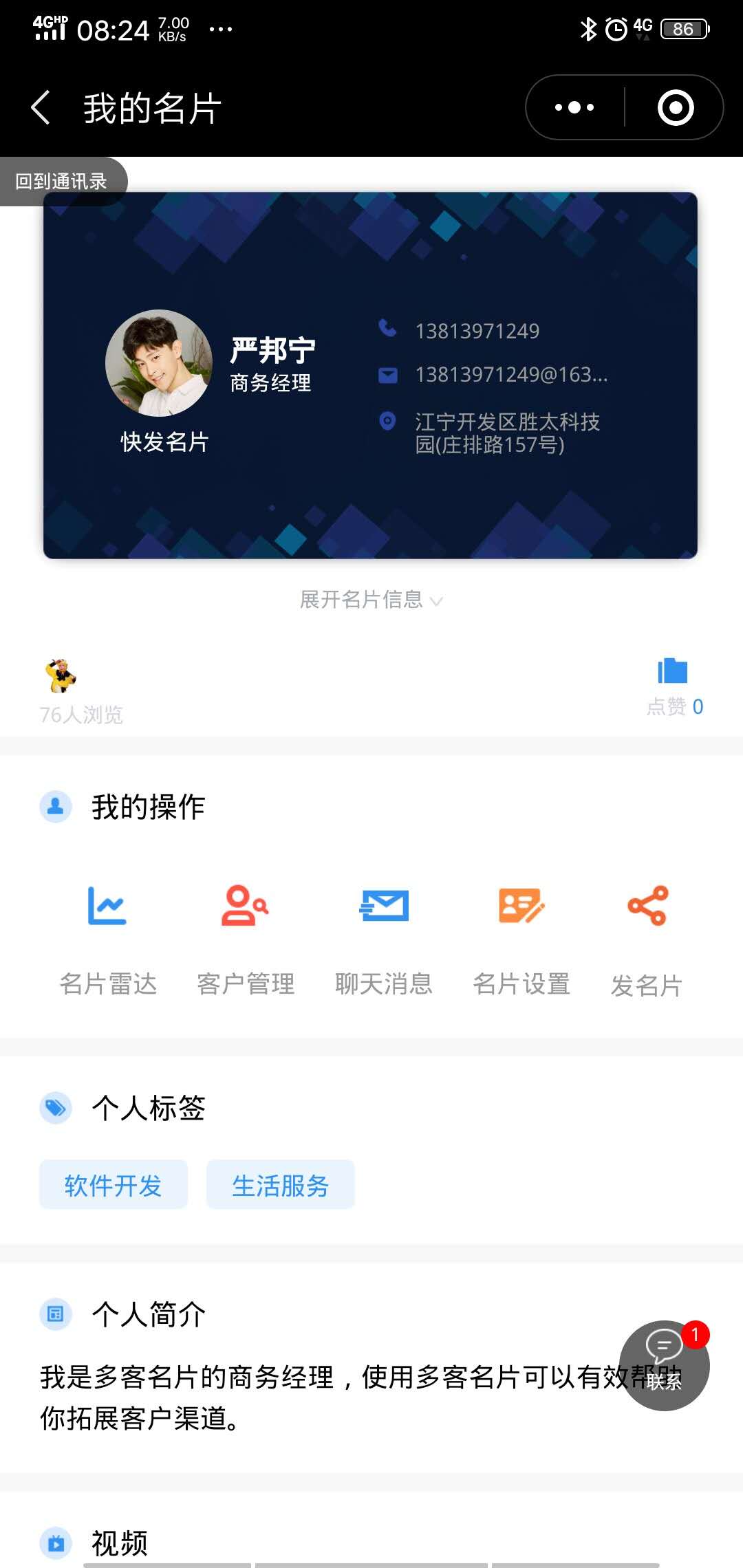Select the 生活服务 tag chip

point(281,1184)
